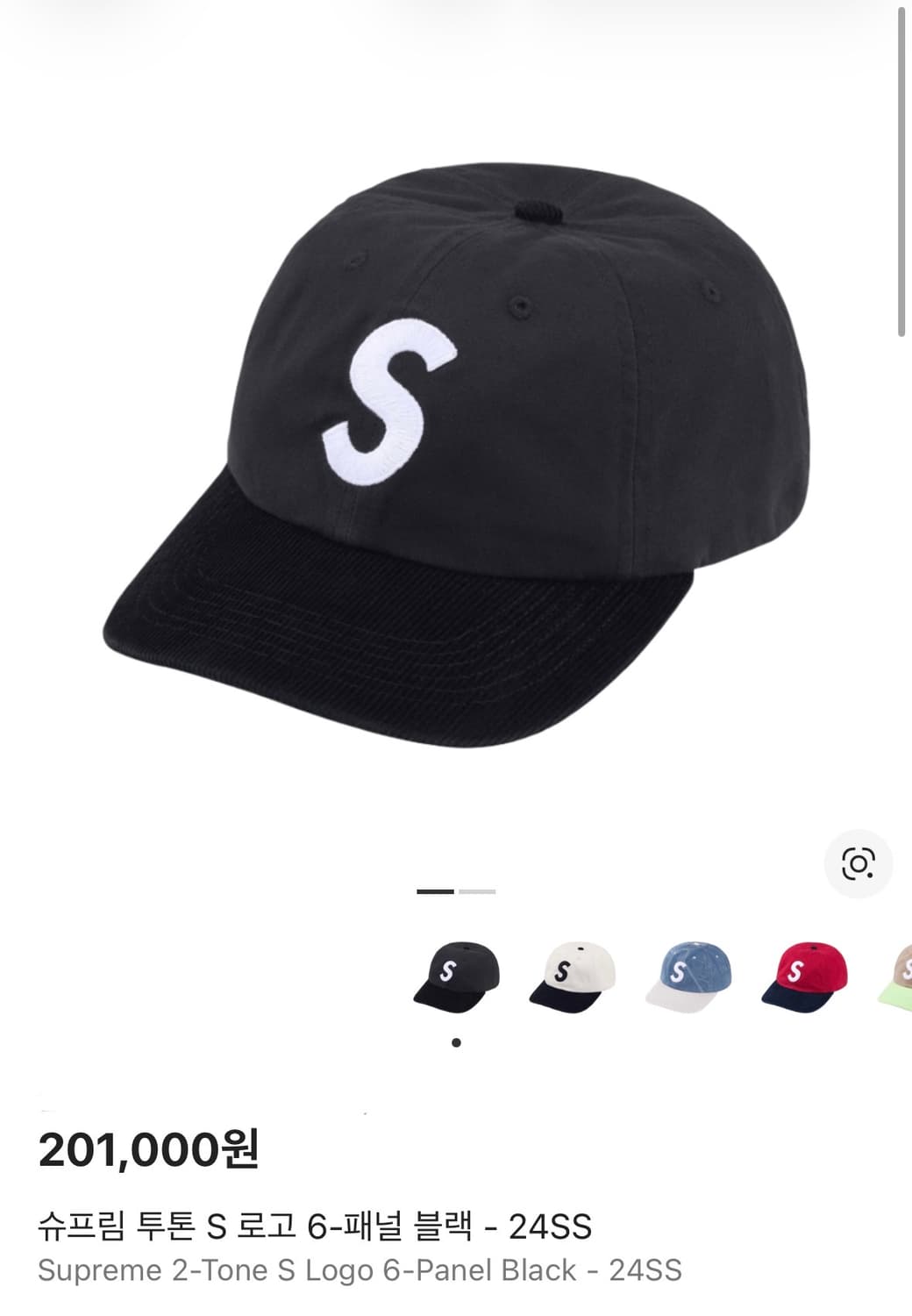
Task: Tap the S logo embroidery on the cap image
Action: (x=386, y=404)
